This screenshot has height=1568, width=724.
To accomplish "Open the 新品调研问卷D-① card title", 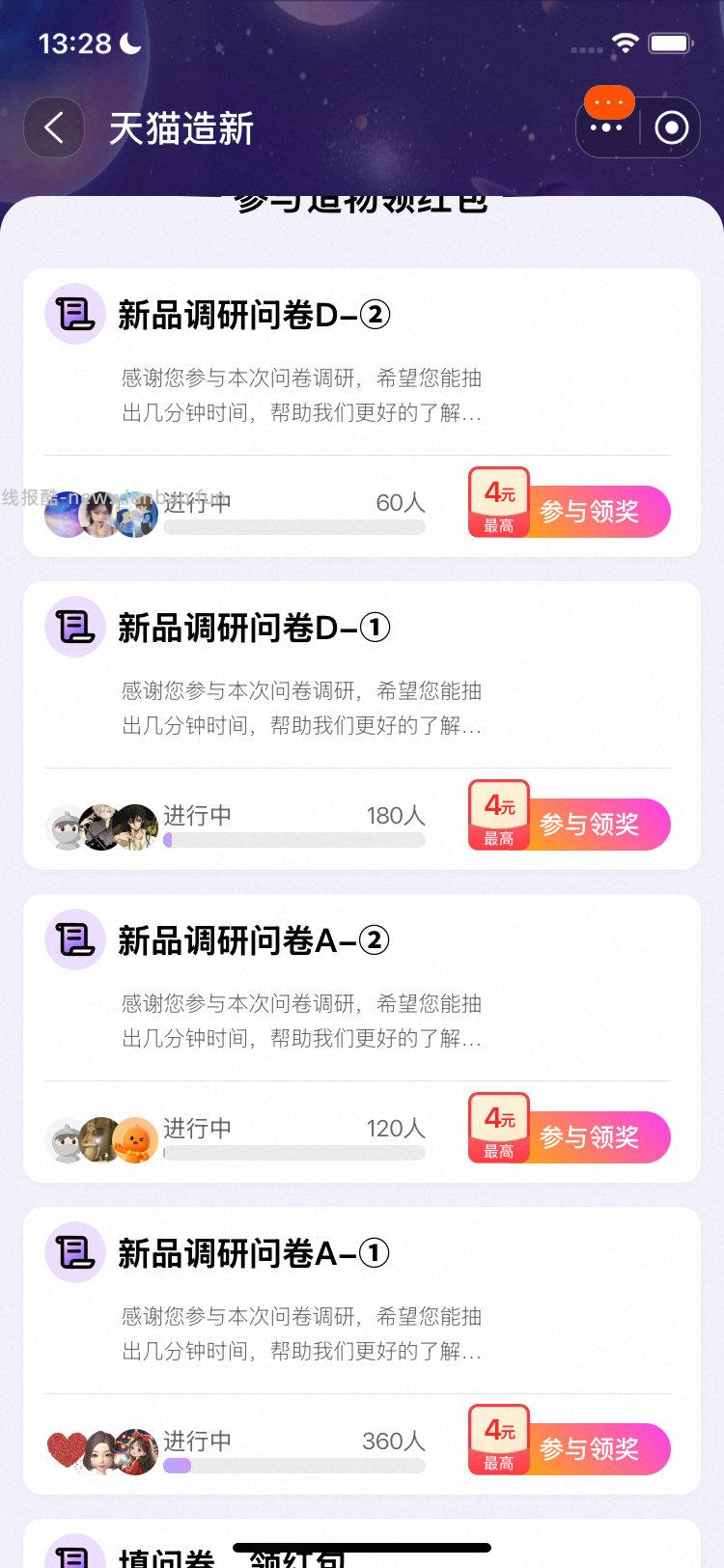I will 254,627.
